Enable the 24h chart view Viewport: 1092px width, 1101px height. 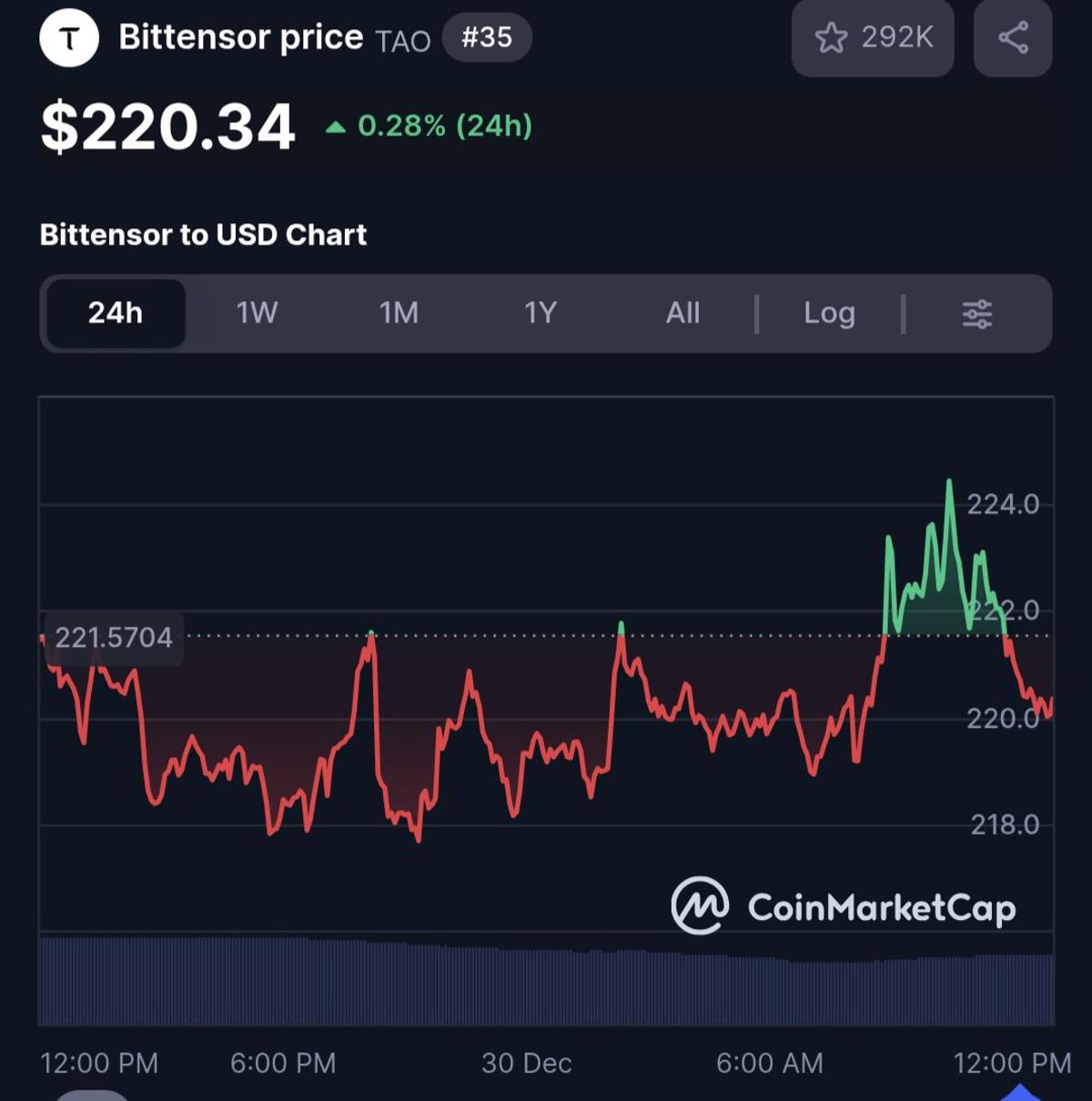[115, 313]
